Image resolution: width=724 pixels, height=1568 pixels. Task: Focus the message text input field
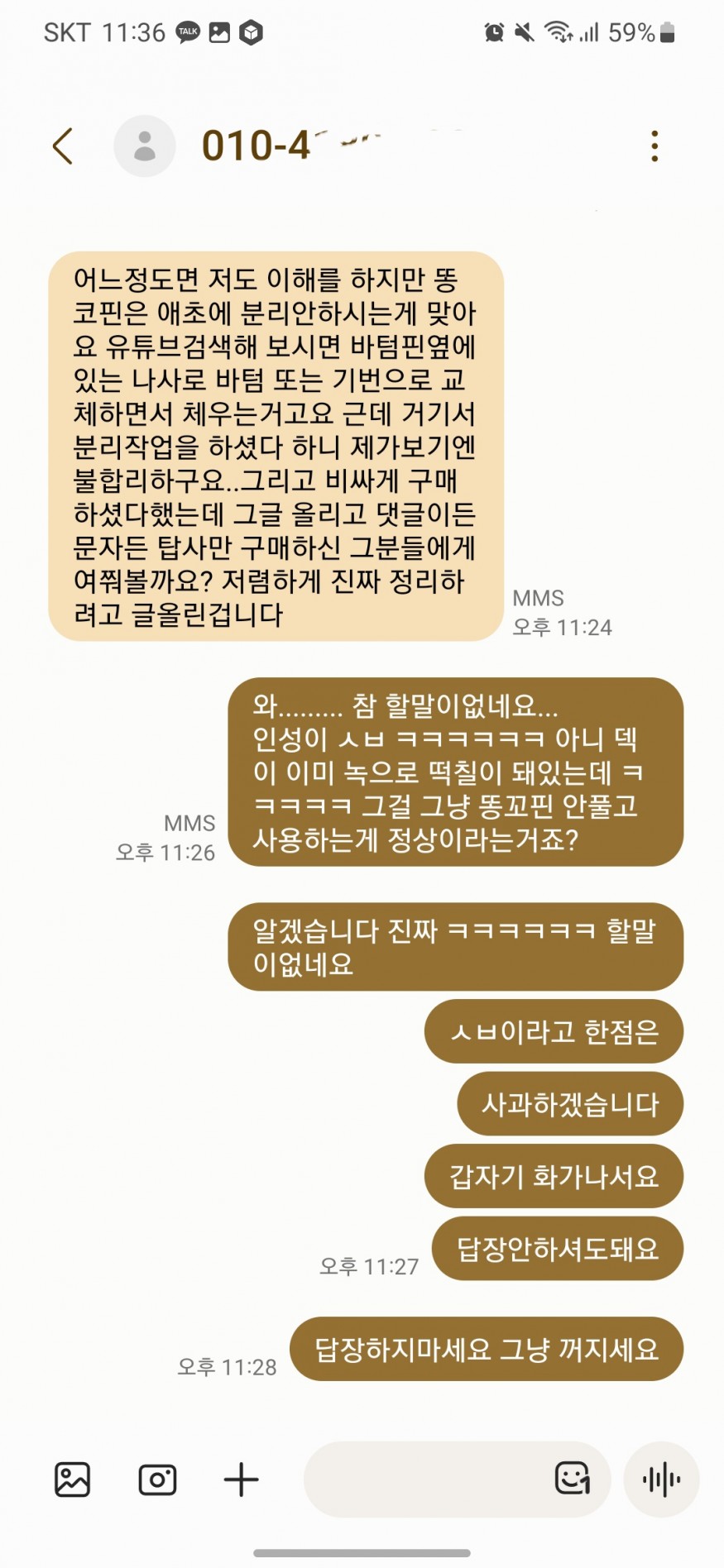tap(422, 1480)
